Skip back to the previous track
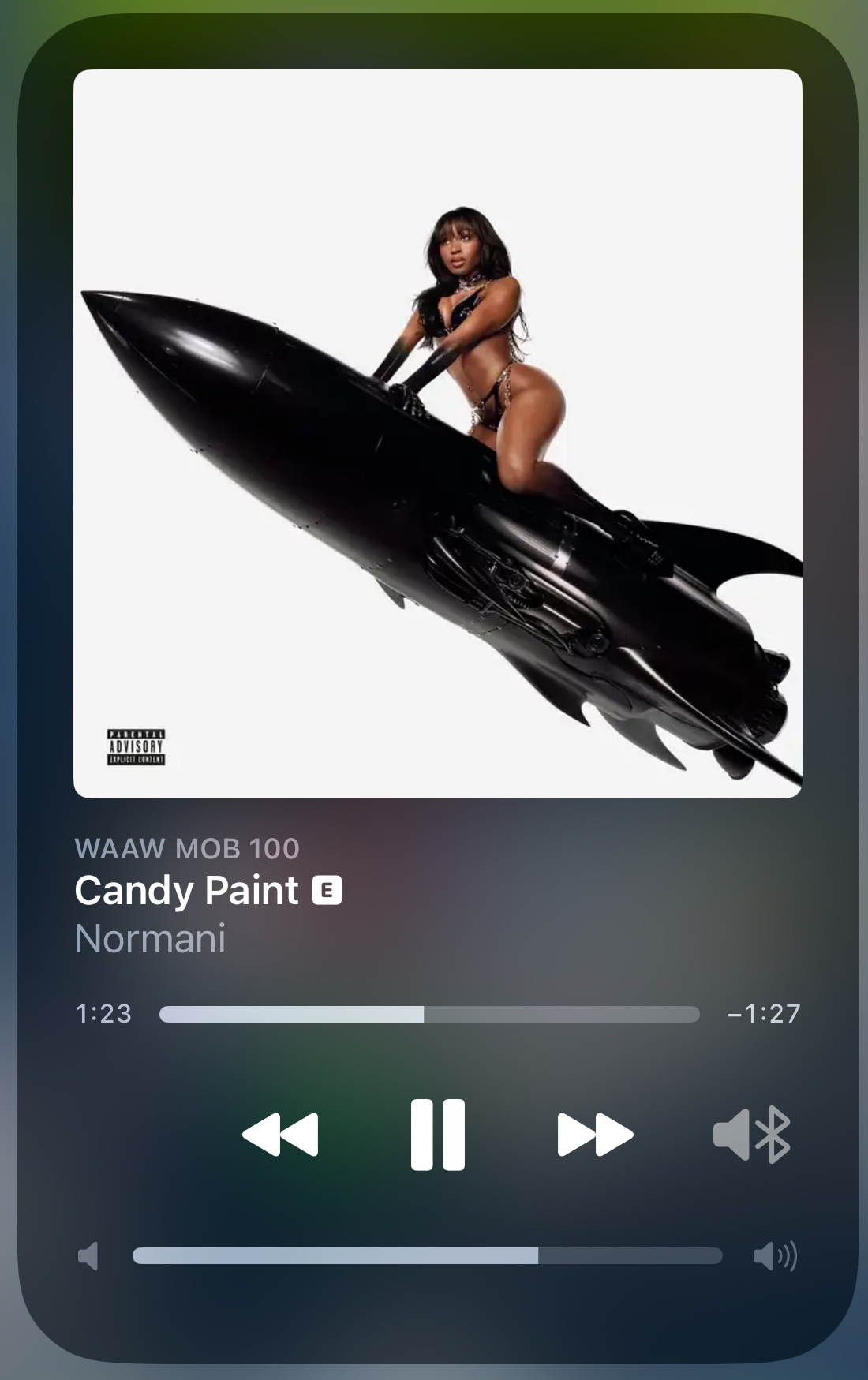This screenshot has width=868, height=1380. click(280, 1135)
